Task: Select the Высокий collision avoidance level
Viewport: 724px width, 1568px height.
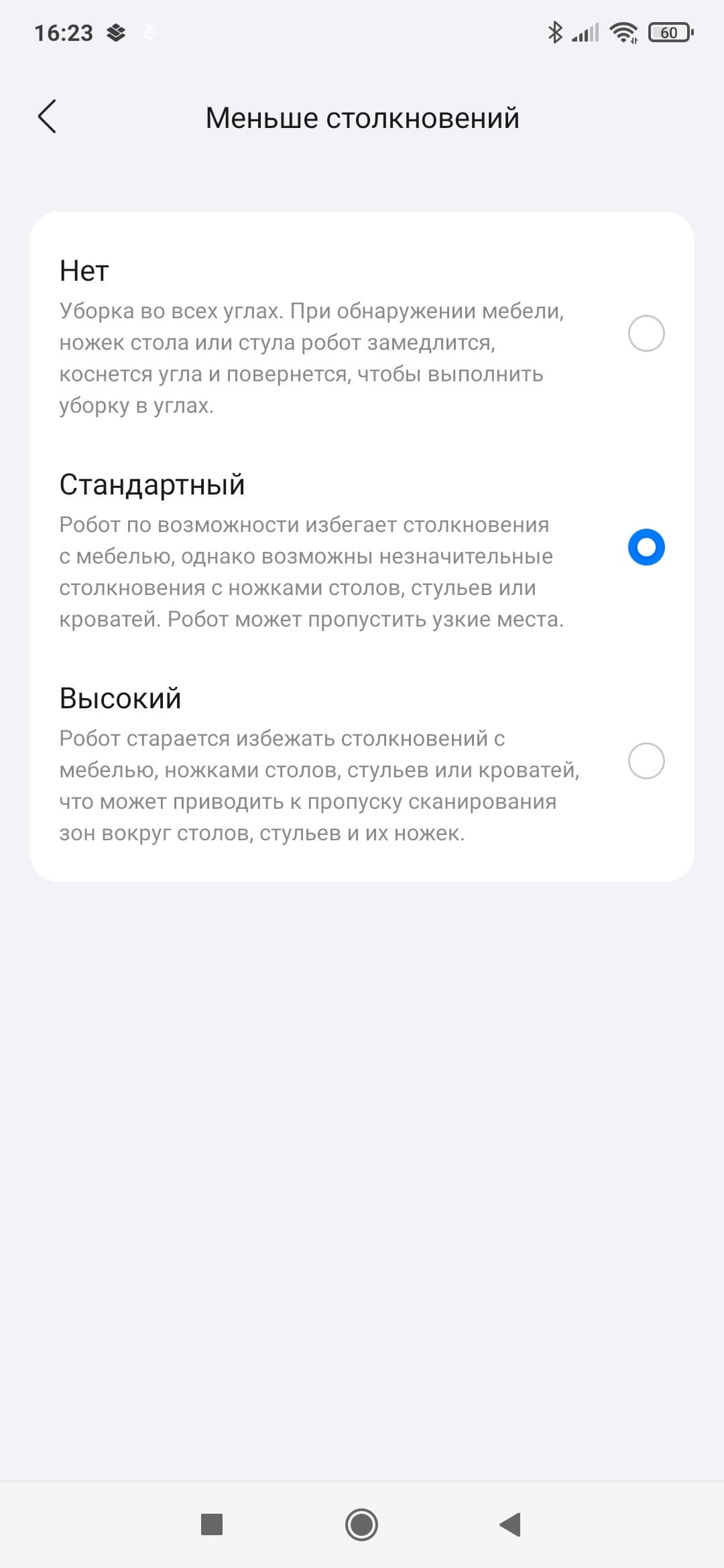Action: pos(646,761)
